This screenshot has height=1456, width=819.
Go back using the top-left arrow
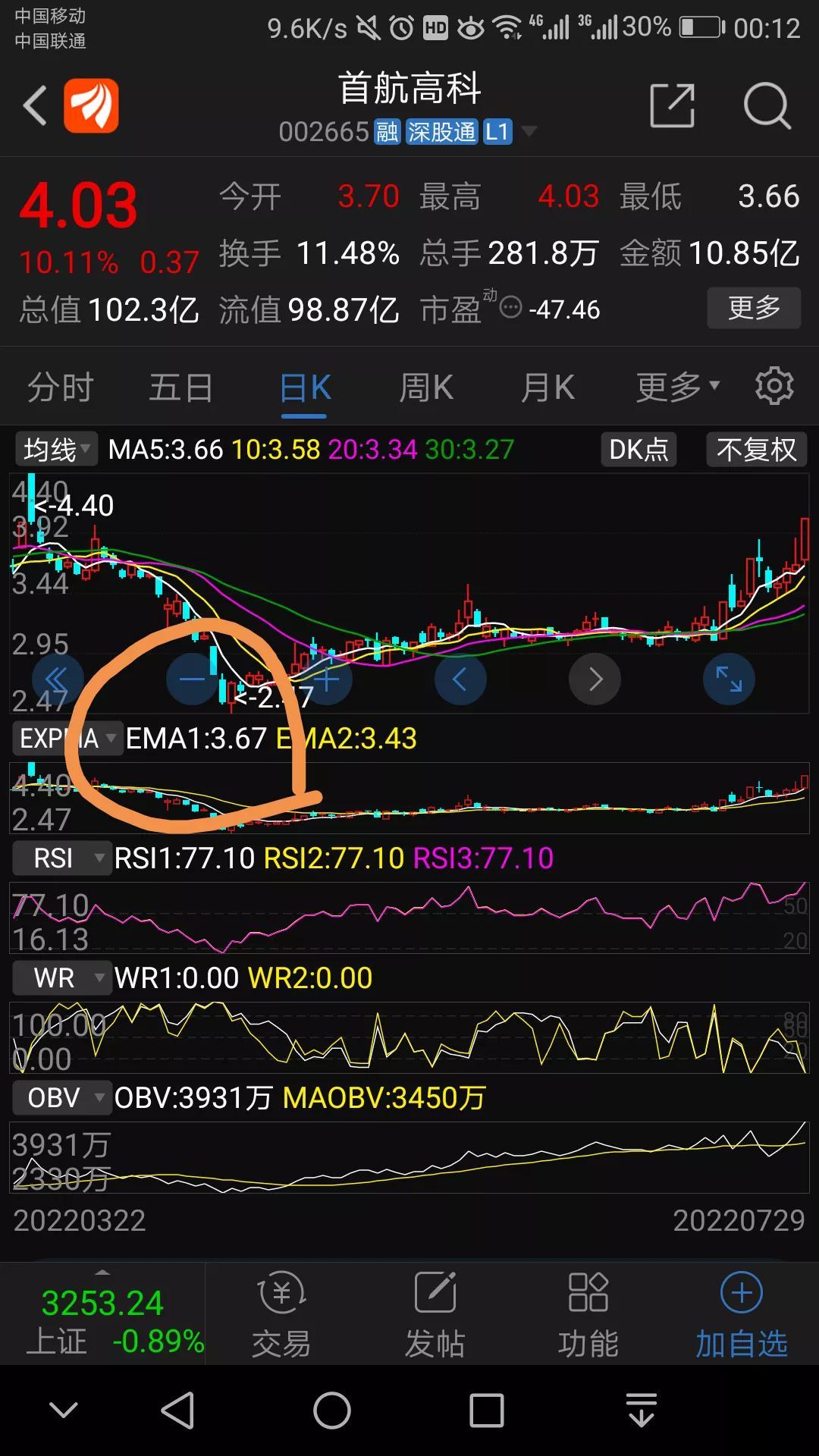tap(35, 105)
